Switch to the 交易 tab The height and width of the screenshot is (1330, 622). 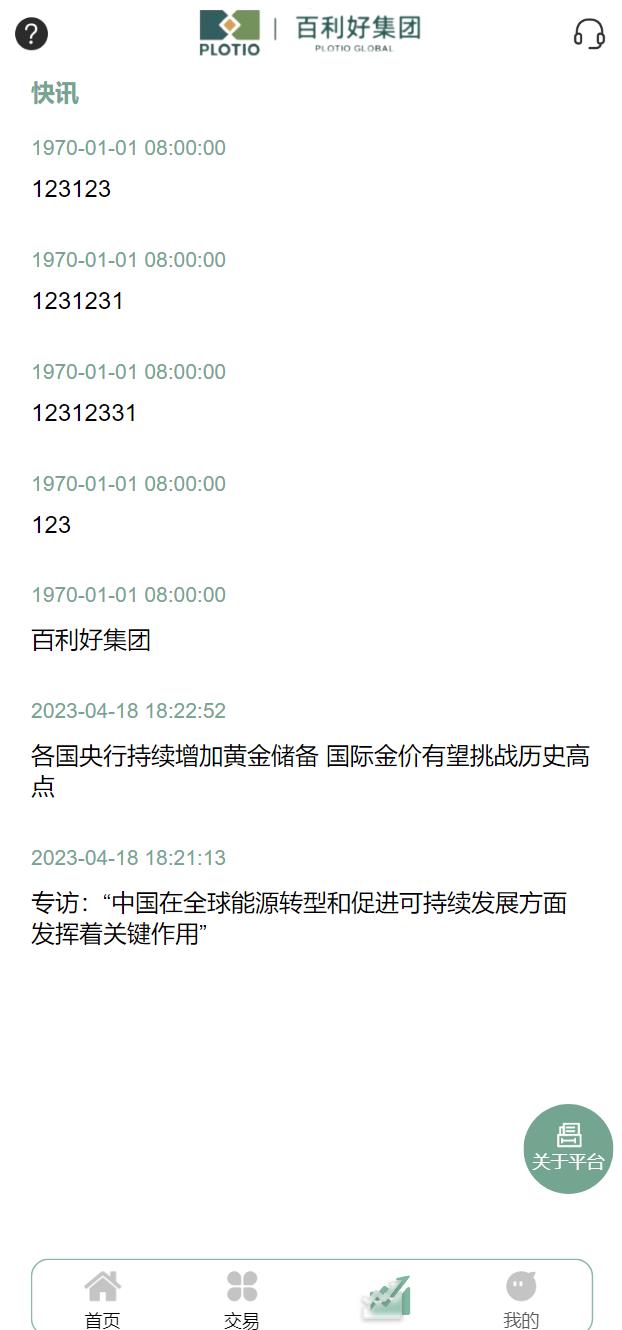241,1300
